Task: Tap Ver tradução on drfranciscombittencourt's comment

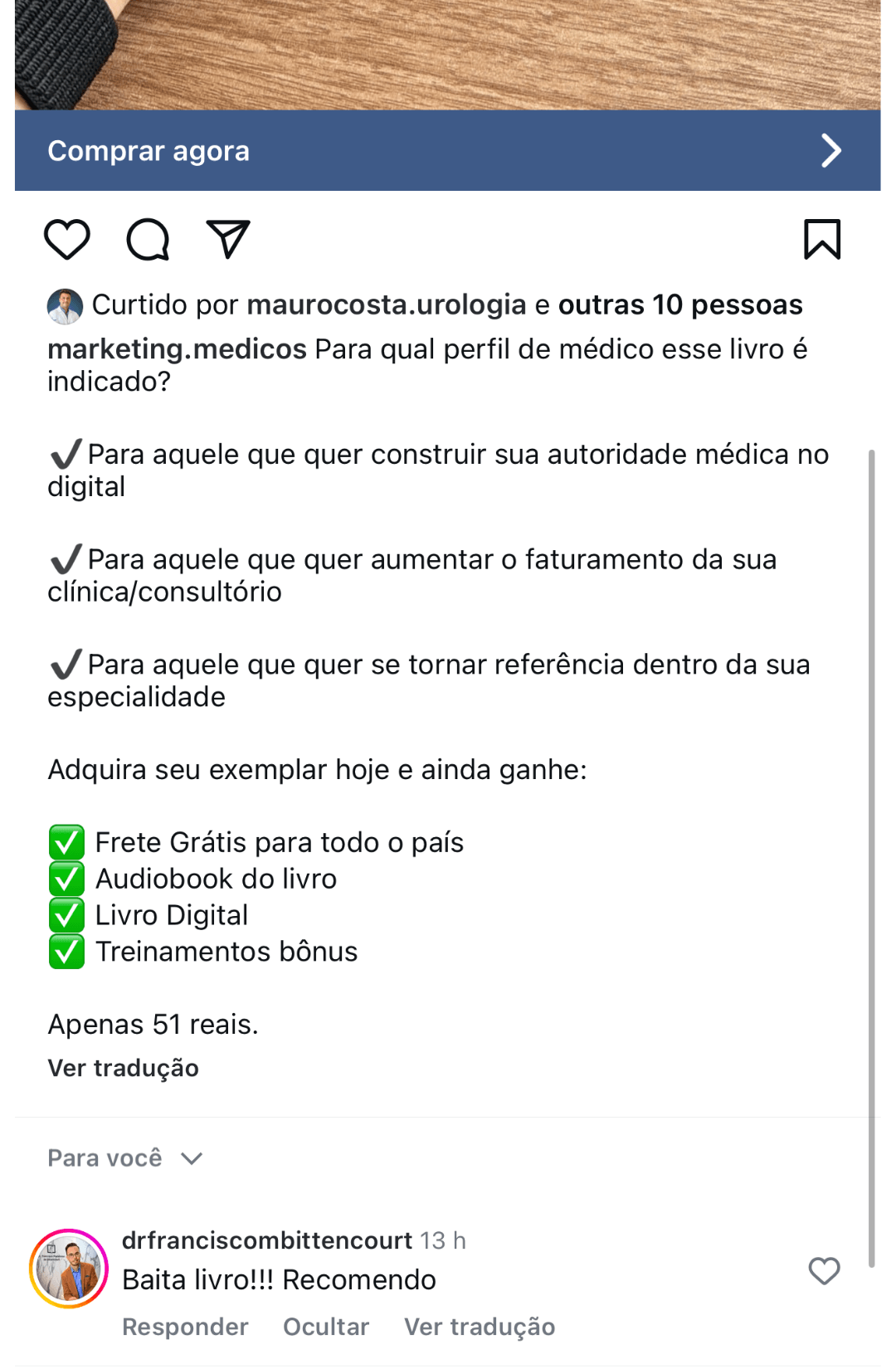Action: [480, 1327]
